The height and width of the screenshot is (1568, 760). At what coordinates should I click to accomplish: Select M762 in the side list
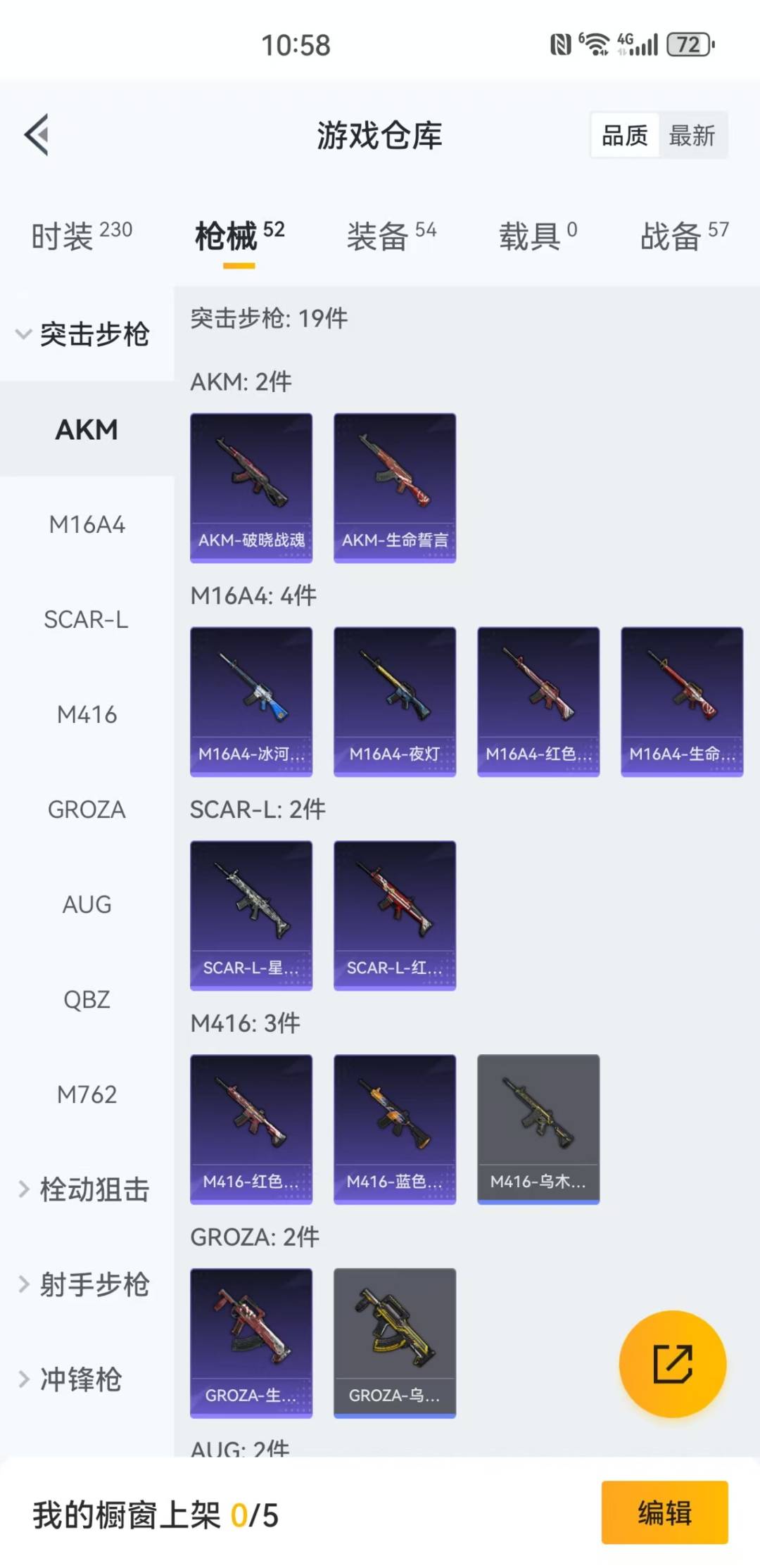[x=87, y=1094]
